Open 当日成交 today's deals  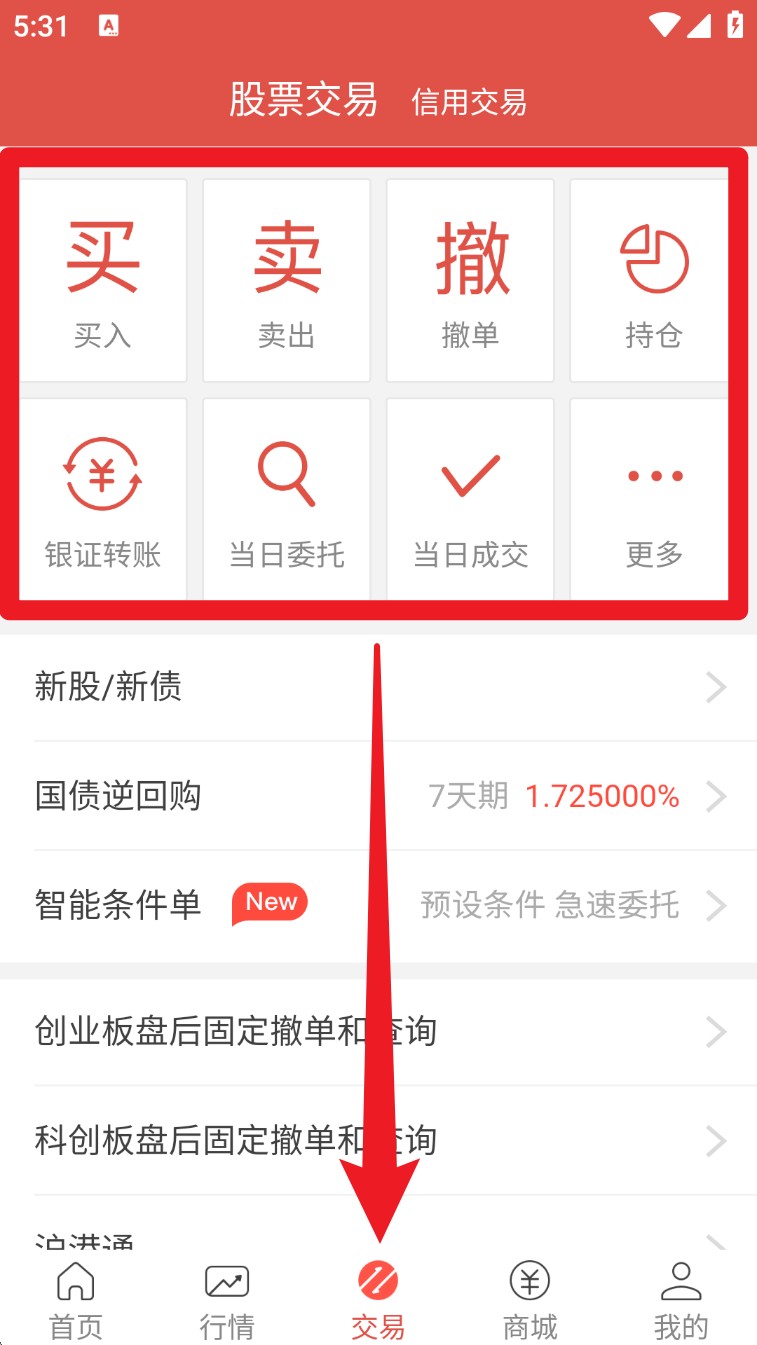pyautogui.click(x=470, y=499)
